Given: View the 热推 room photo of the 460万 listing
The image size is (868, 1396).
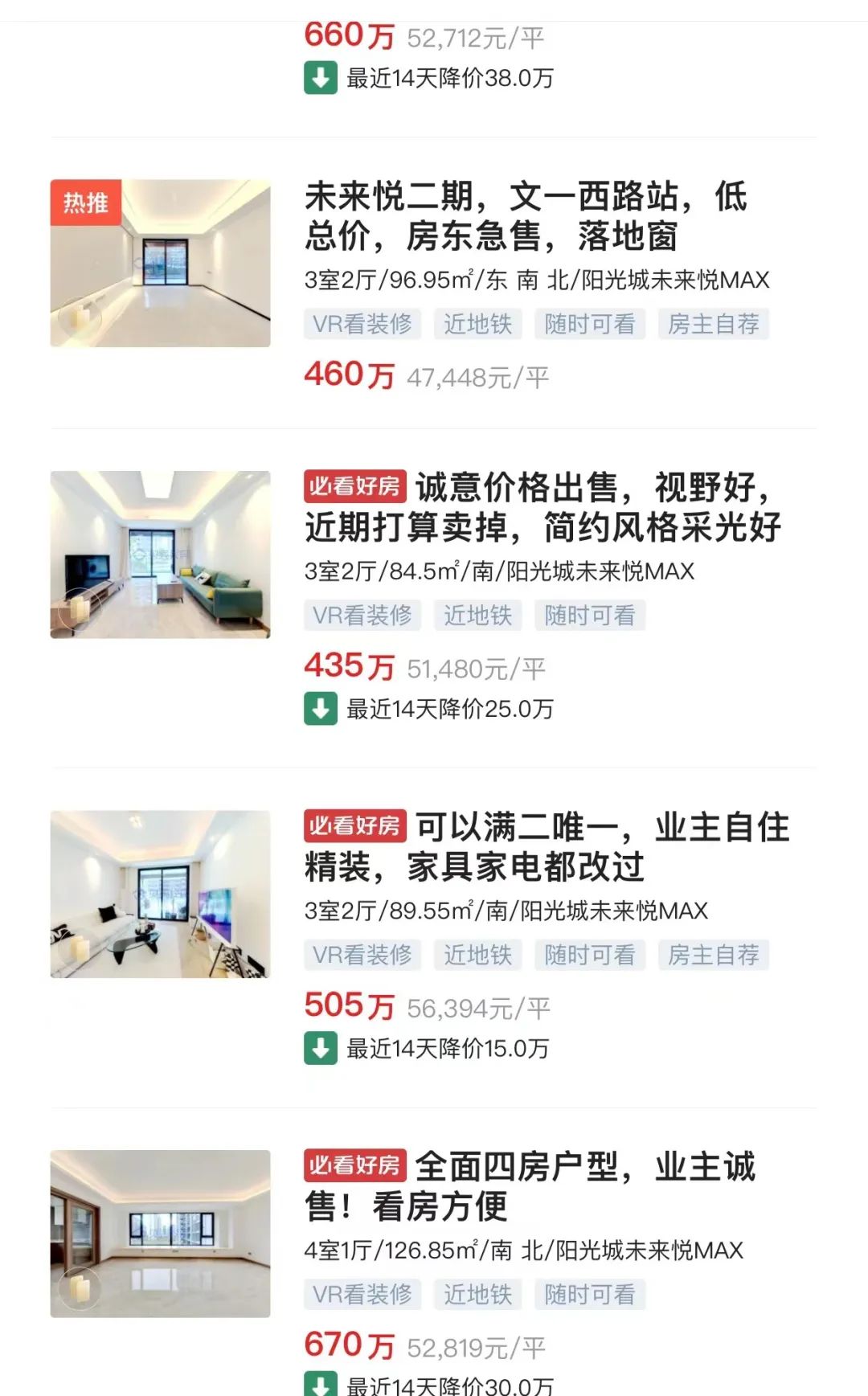Looking at the screenshot, I should (160, 264).
